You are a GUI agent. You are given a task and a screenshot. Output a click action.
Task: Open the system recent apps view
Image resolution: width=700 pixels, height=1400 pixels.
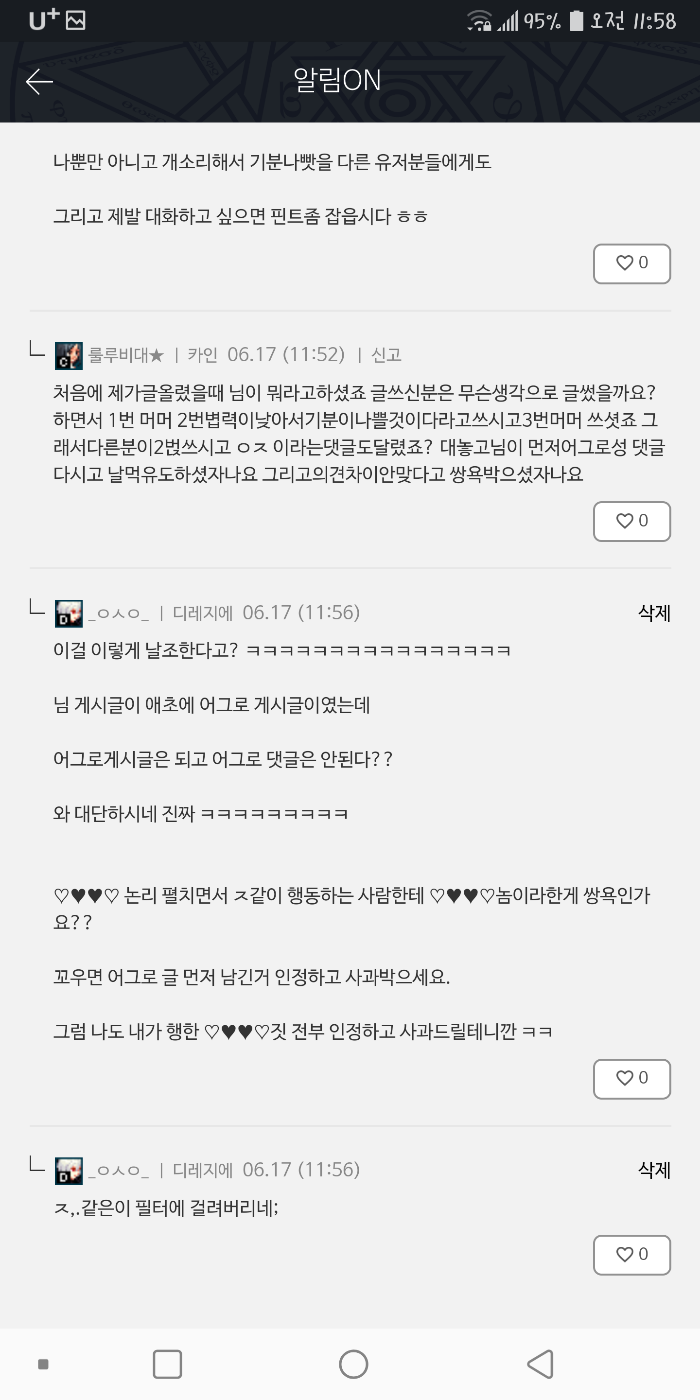(167, 1364)
